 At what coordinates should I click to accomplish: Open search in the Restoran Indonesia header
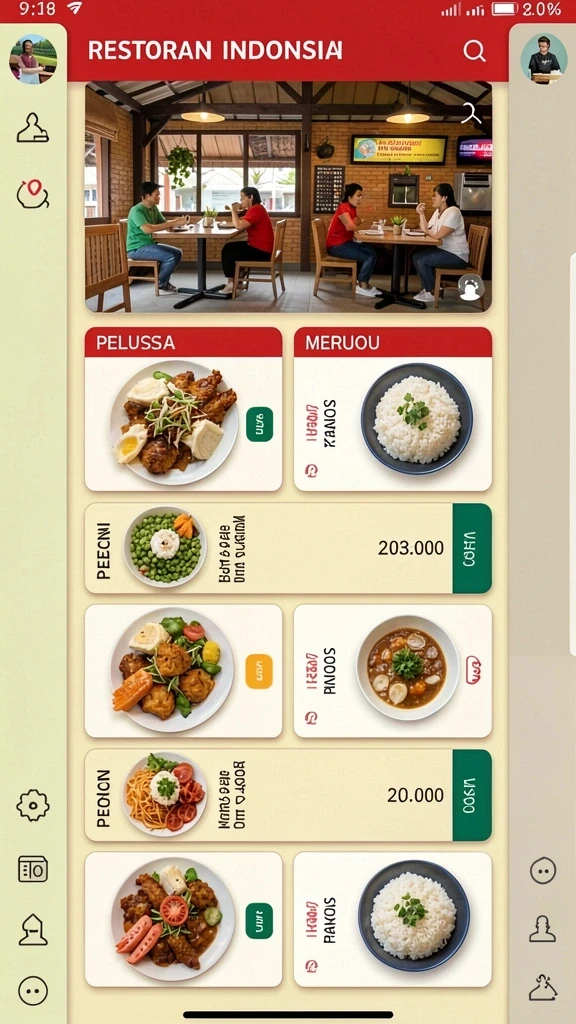point(474,51)
